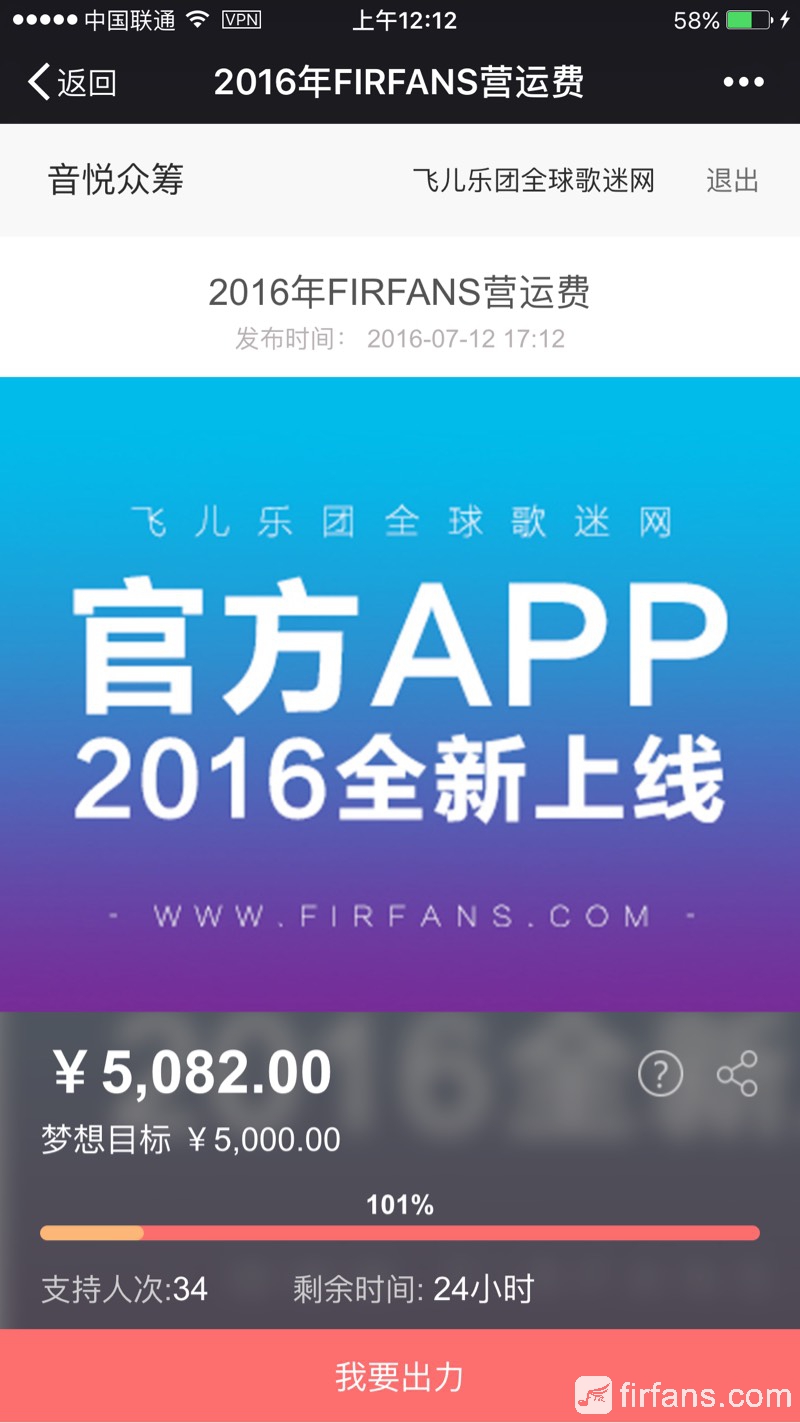Viewport: 800px width, 1423px height.
Task: Open the 音悦众筹 home link
Action: [116, 180]
